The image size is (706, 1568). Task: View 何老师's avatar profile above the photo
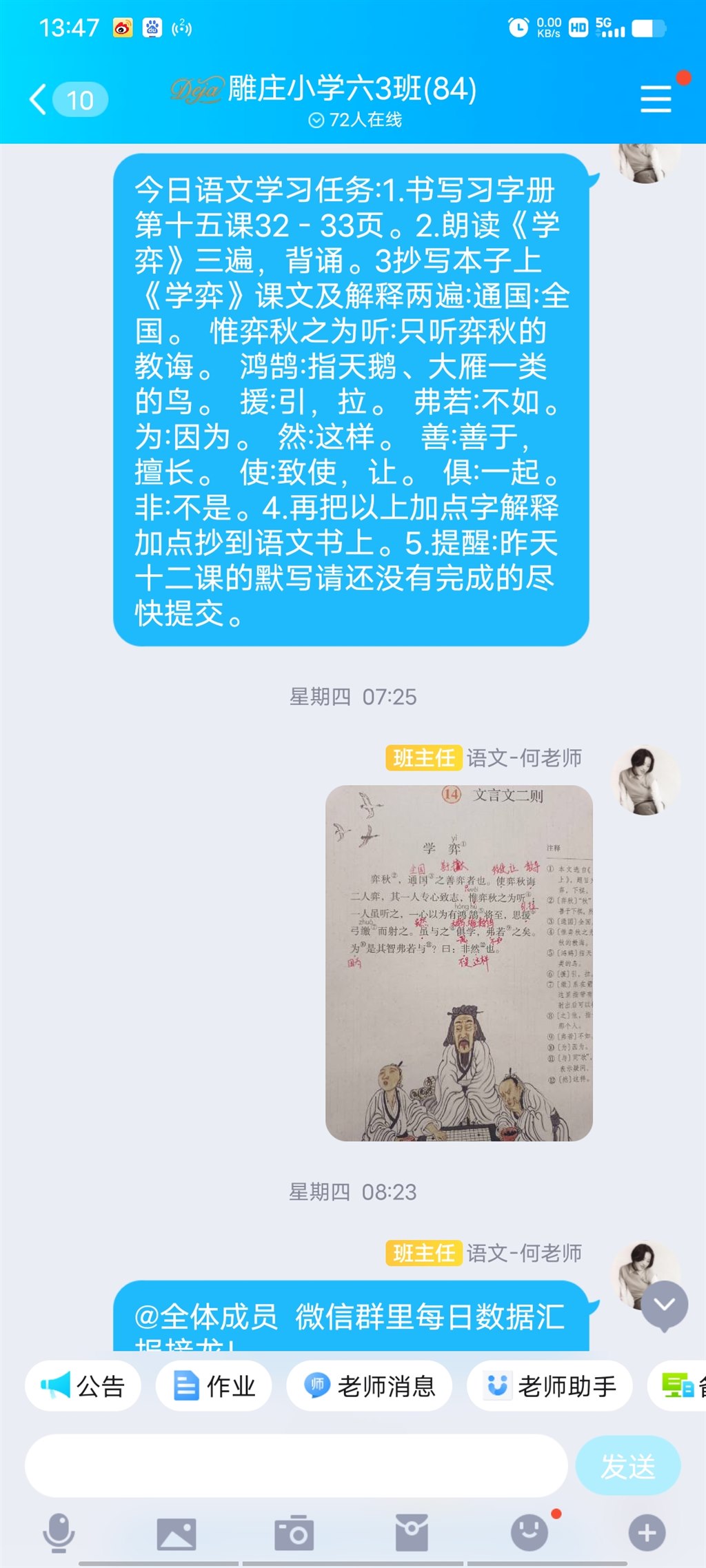click(x=645, y=780)
